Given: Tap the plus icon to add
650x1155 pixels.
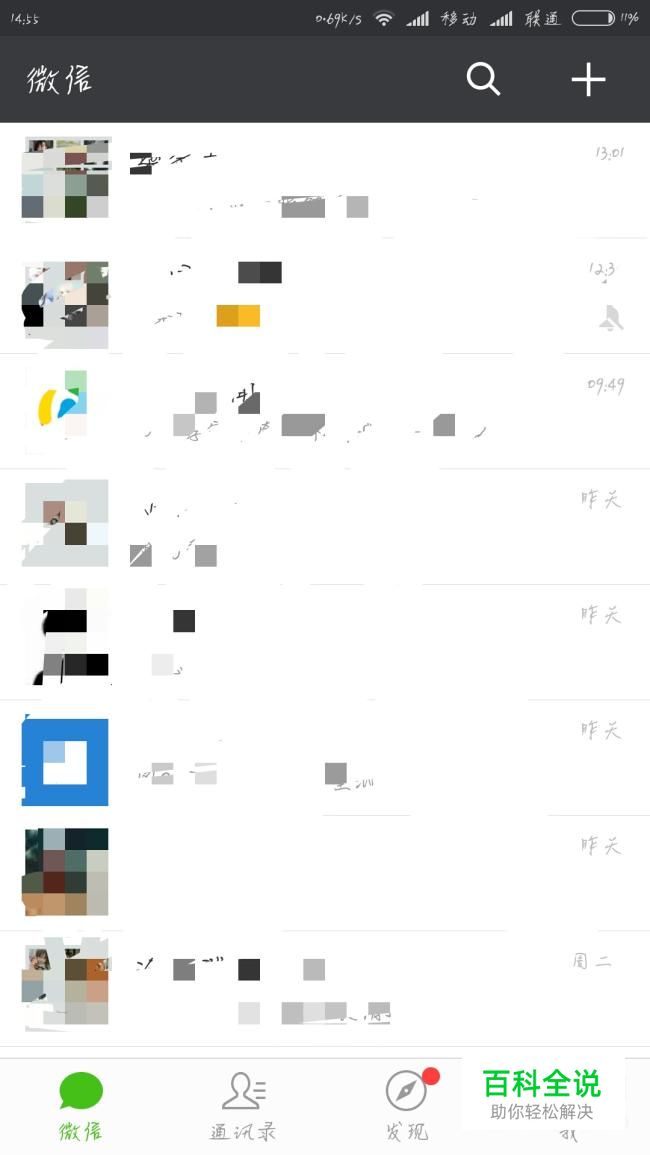Looking at the screenshot, I should click(x=588, y=79).
